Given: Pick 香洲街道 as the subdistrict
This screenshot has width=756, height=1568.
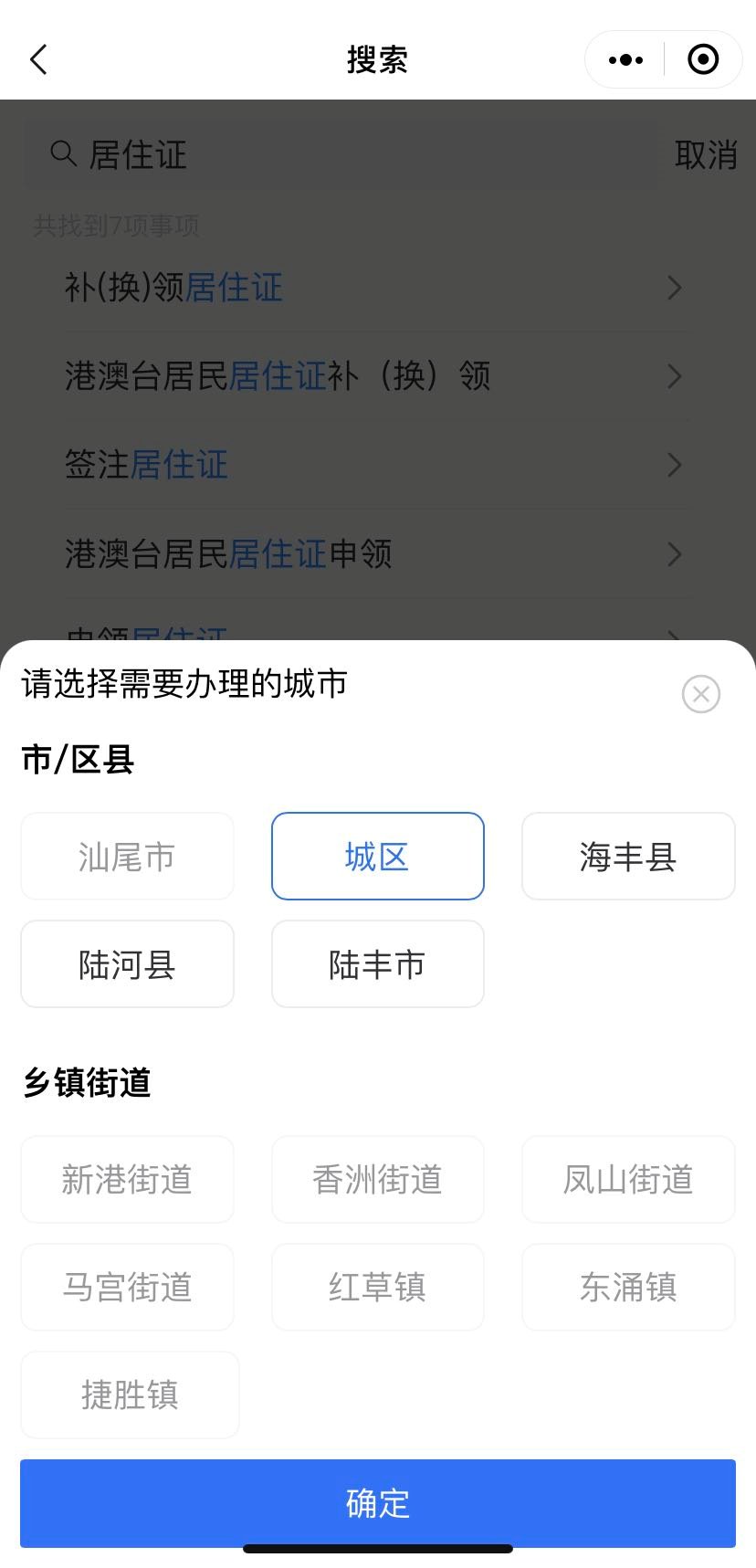Looking at the screenshot, I should tap(377, 1179).
